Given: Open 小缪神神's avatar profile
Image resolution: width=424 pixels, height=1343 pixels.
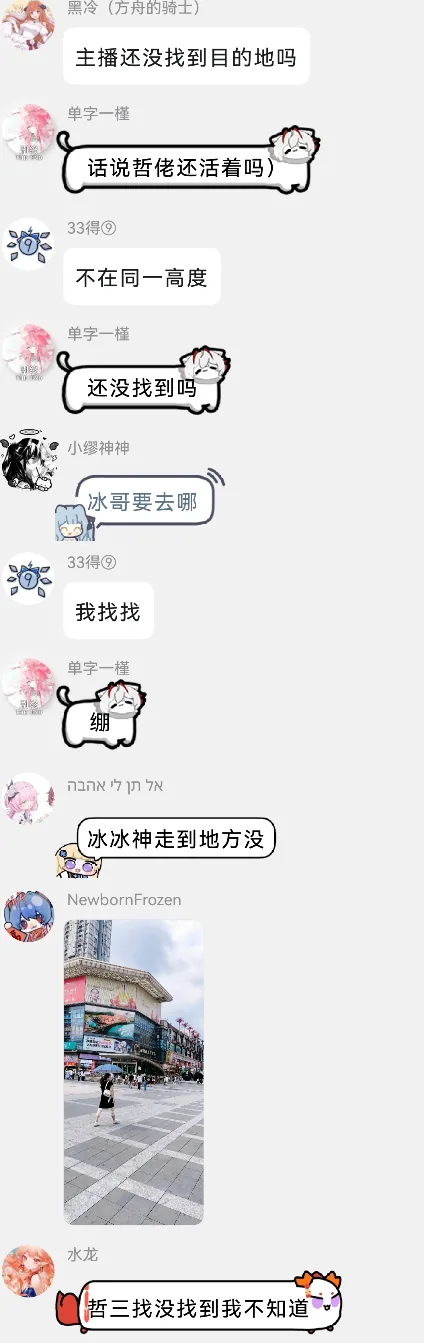Looking at the screenshot, I should 28,464.
